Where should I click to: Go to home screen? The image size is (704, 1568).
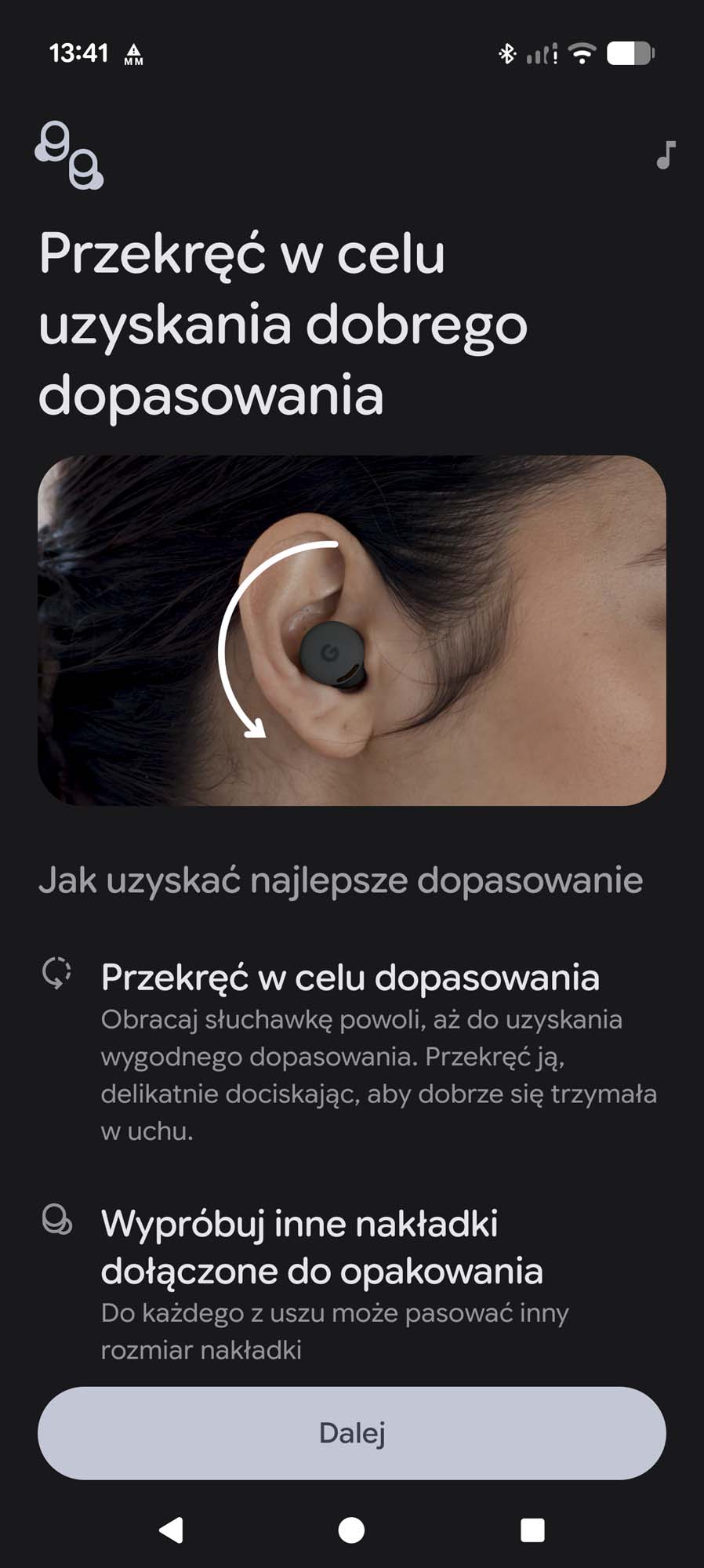click(x=351, y=1530)
